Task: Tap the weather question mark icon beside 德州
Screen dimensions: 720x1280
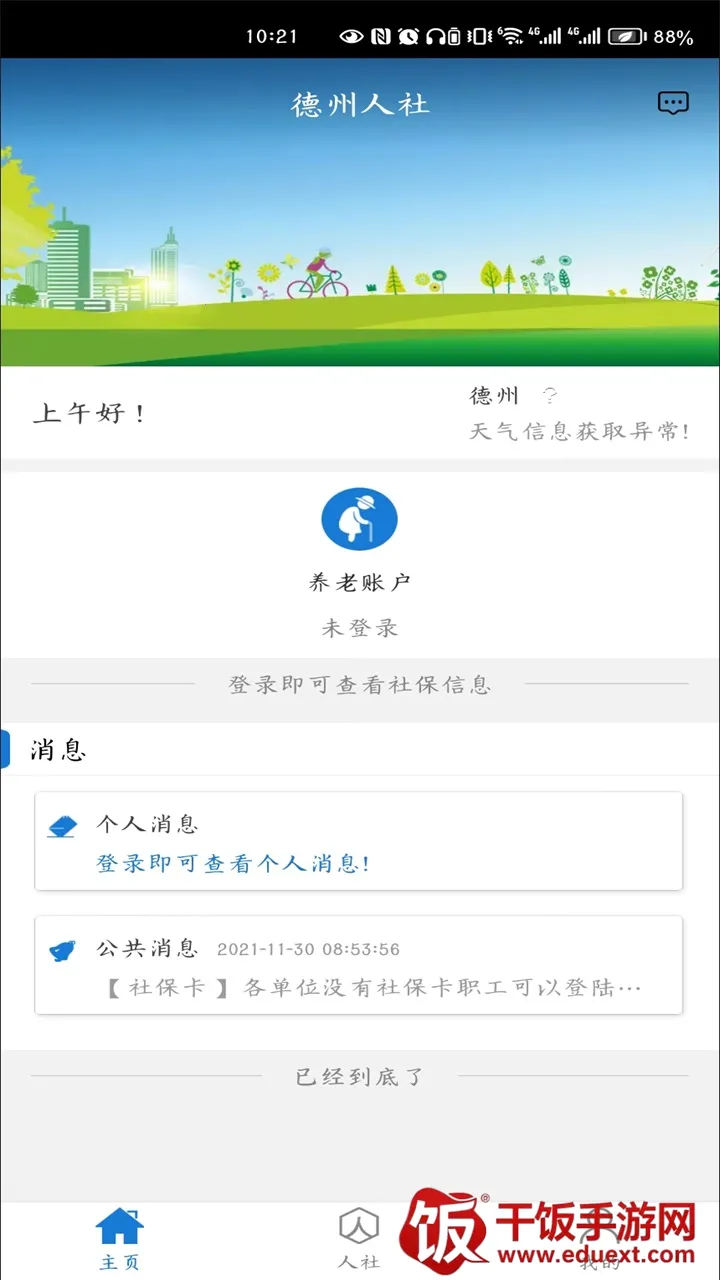Action: [549, 394]
